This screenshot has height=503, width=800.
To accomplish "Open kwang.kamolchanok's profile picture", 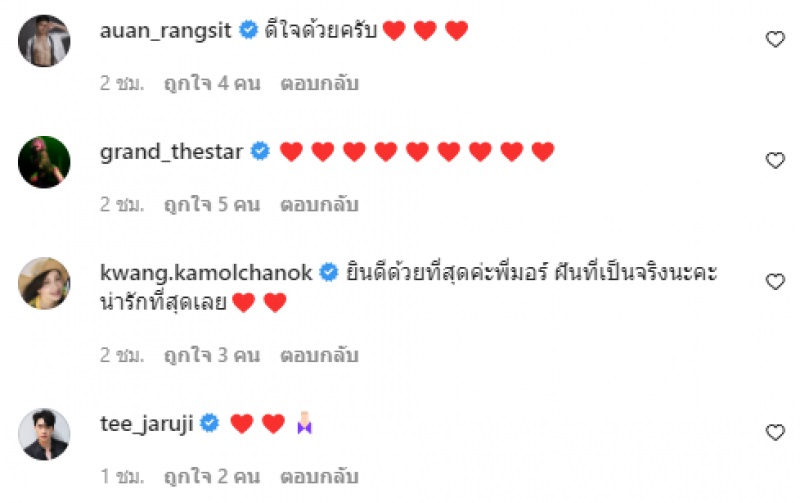I will pyautogui.click(x=45, y=283).
